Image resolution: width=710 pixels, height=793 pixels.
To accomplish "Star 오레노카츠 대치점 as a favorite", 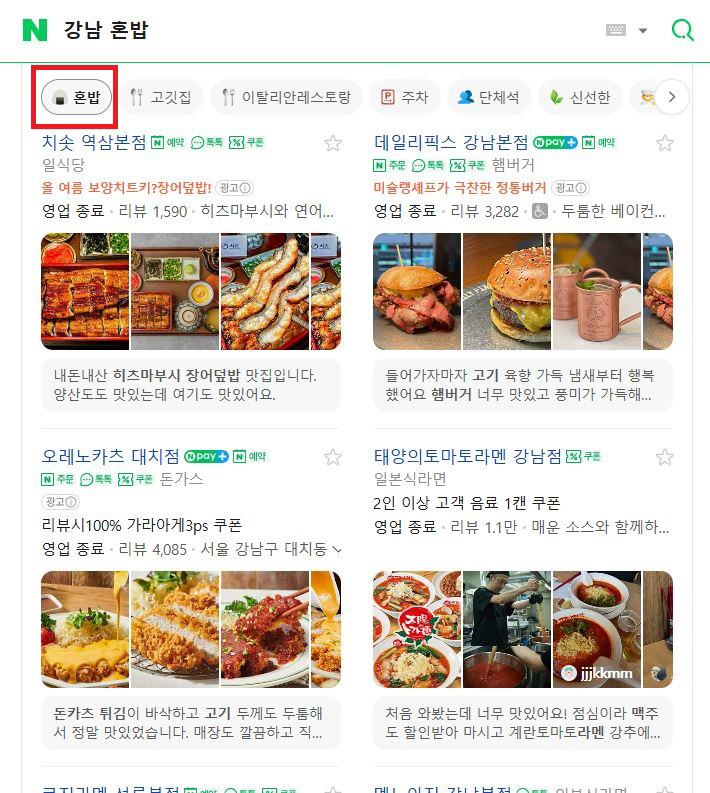I will 333,457.
